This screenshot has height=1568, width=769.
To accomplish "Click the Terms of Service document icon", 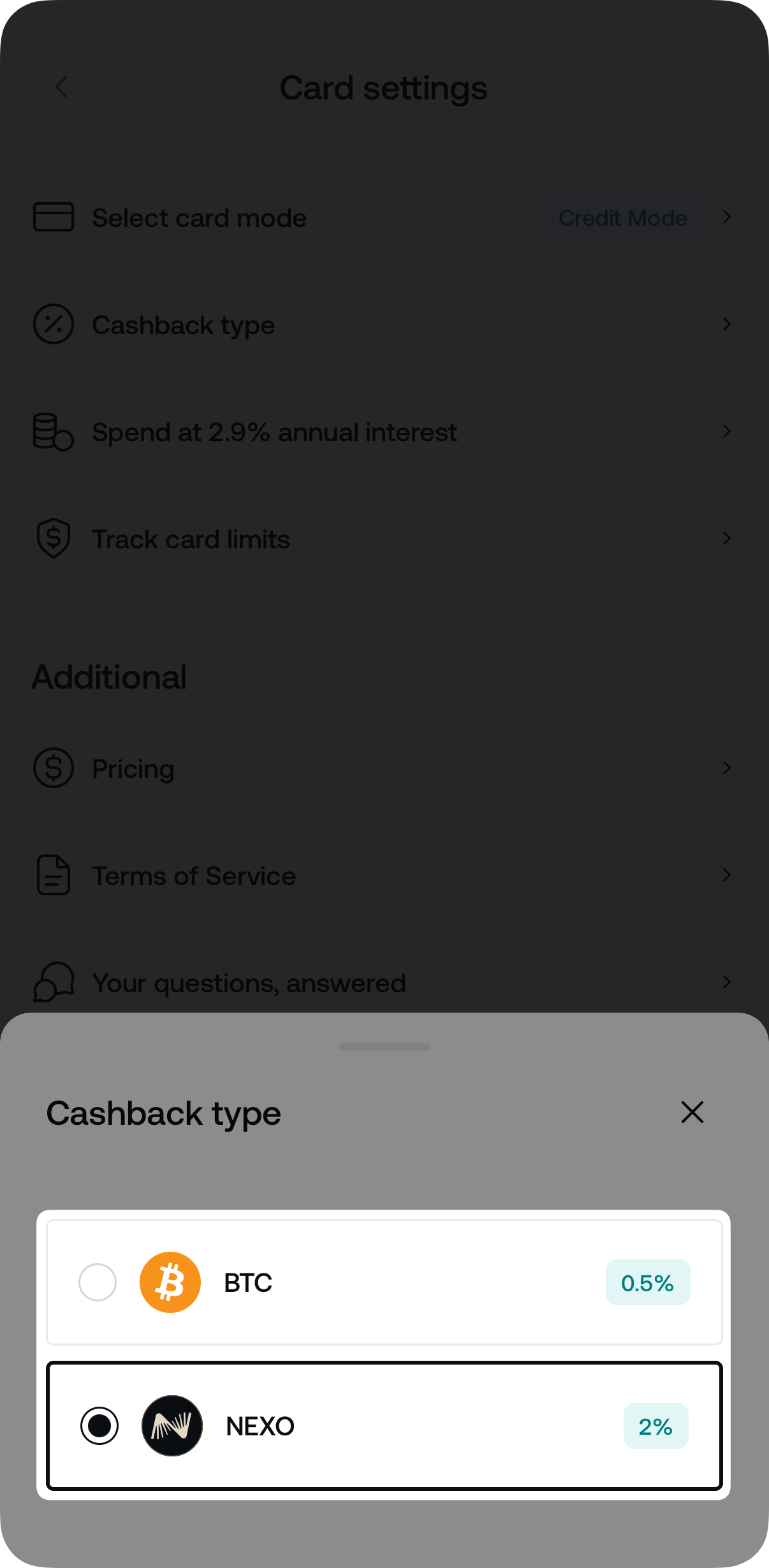I will click(52, 875).
